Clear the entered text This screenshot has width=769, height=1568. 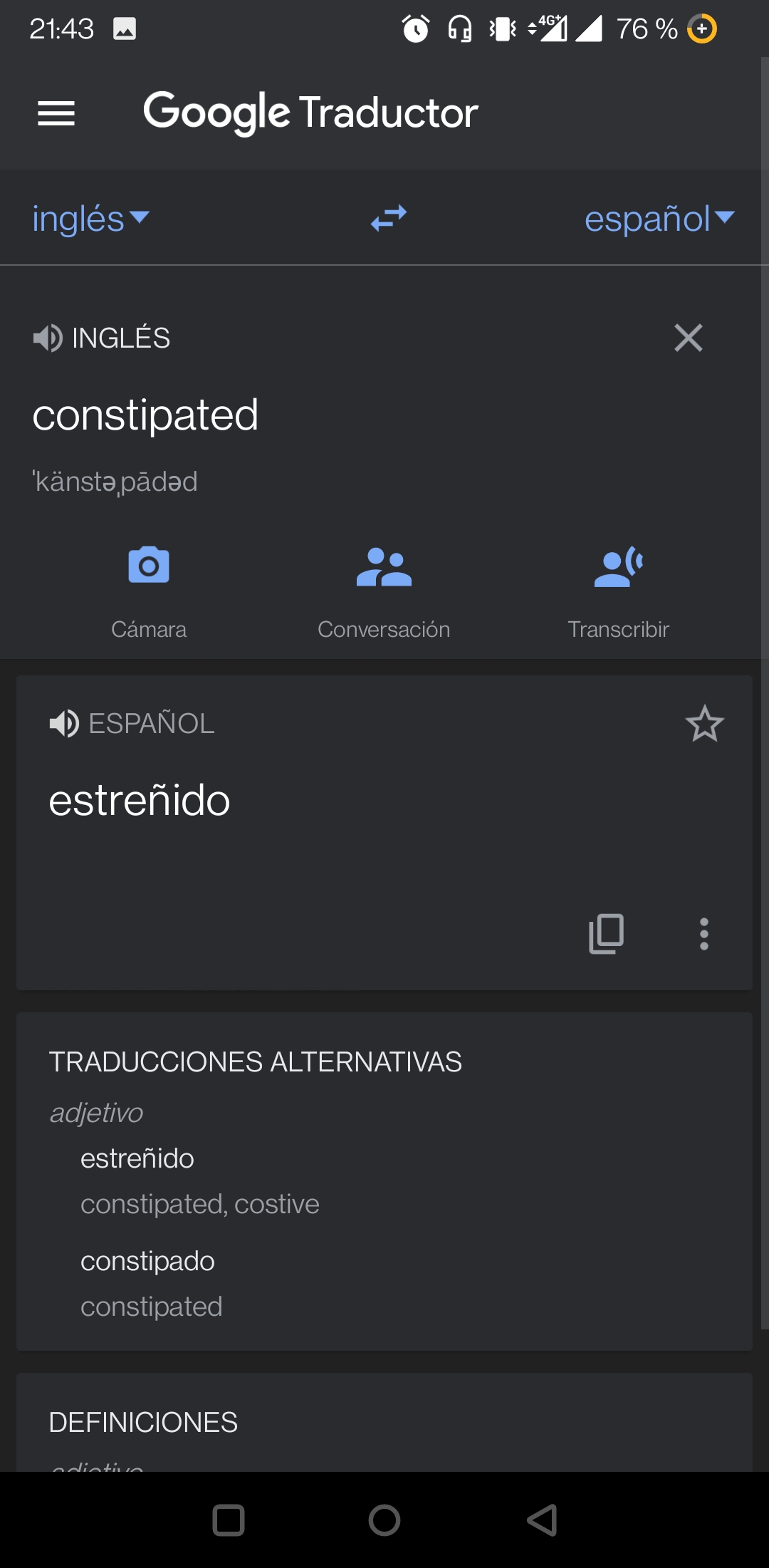689,338
